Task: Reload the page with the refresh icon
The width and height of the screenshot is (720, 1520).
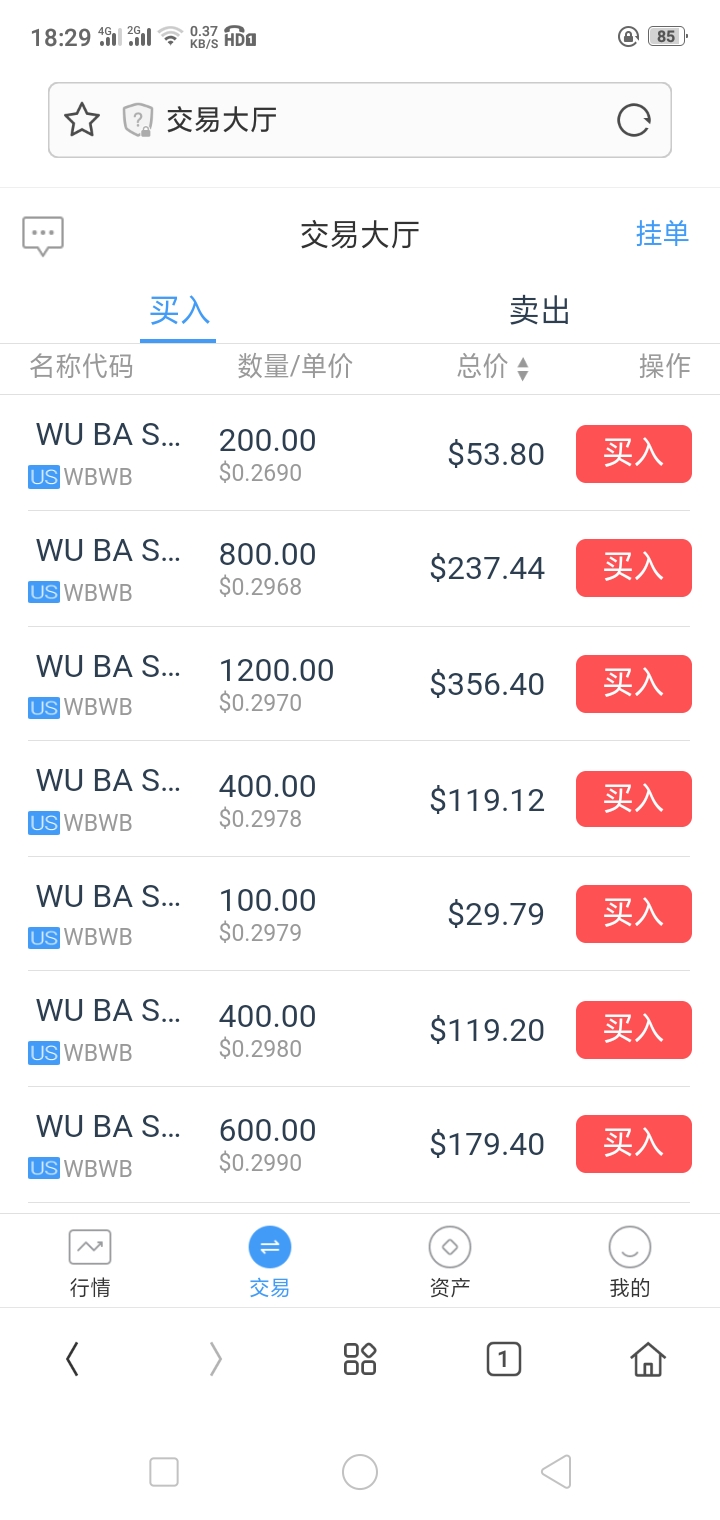Action: pos(633,120)
